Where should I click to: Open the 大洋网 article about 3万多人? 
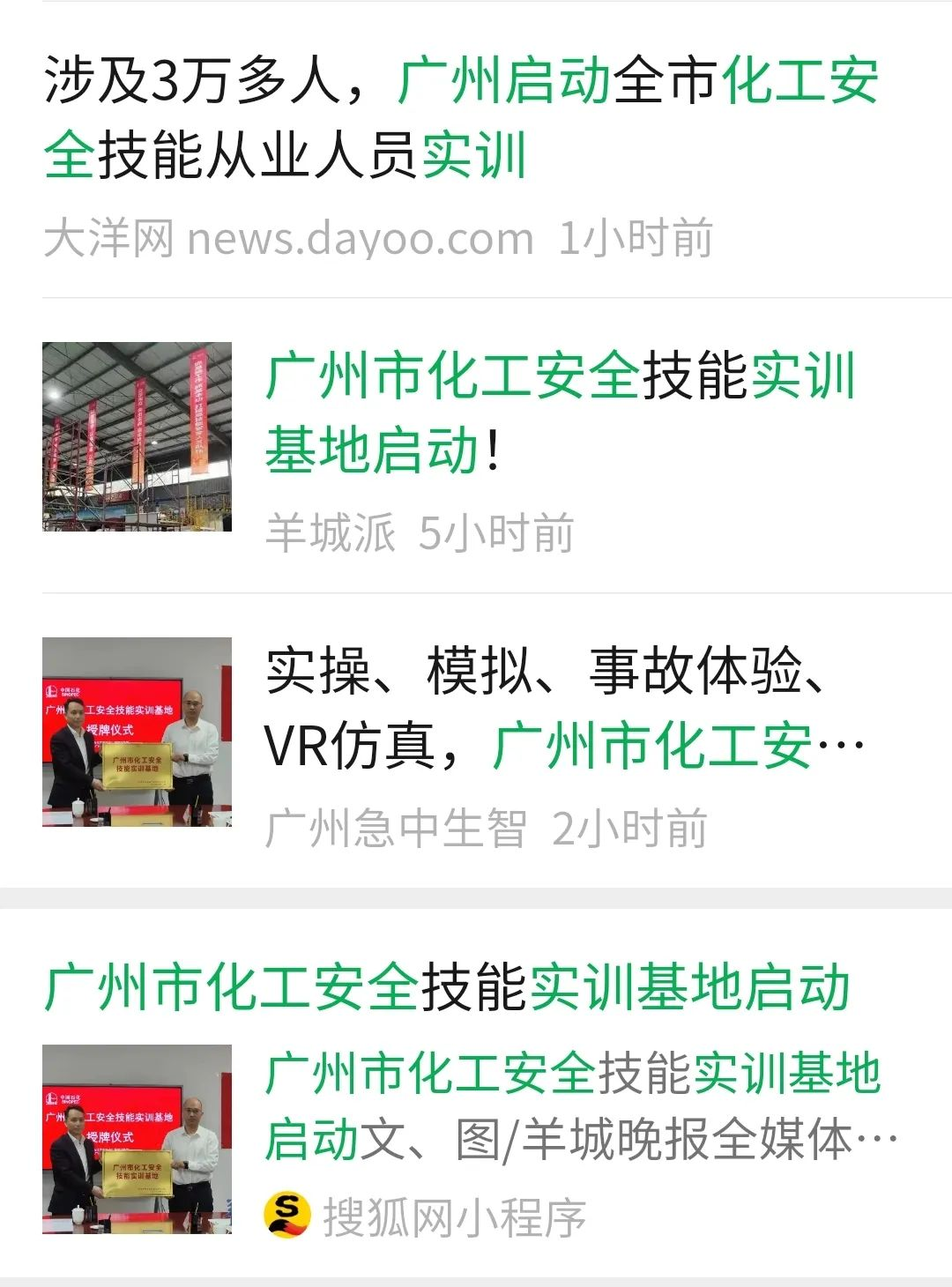[460, 117]
